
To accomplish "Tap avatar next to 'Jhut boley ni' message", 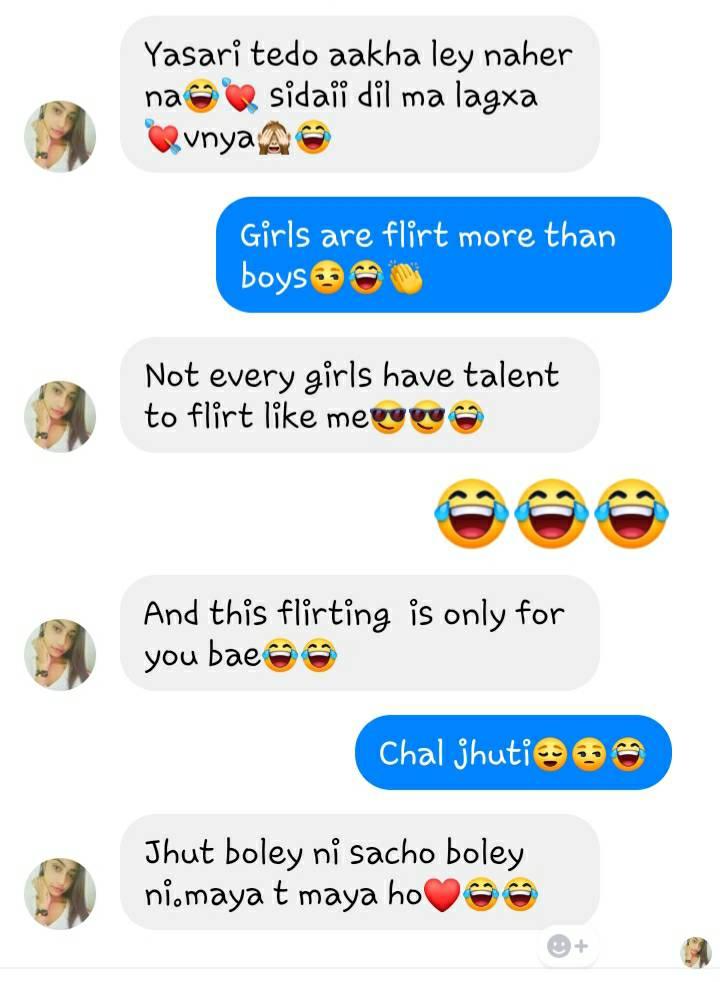I will [60, 893].
